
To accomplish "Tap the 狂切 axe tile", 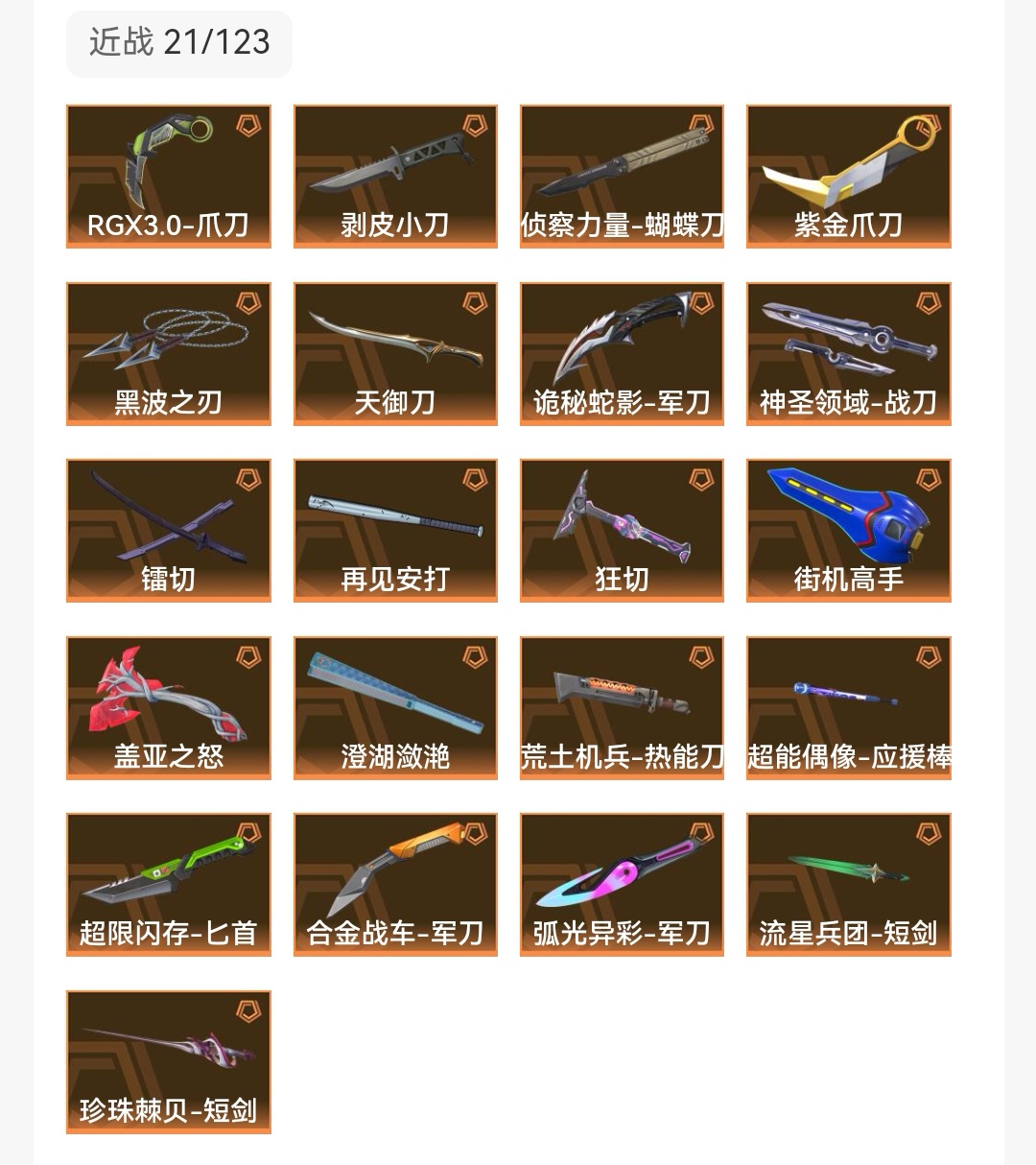I will click(x=622, y=530).
